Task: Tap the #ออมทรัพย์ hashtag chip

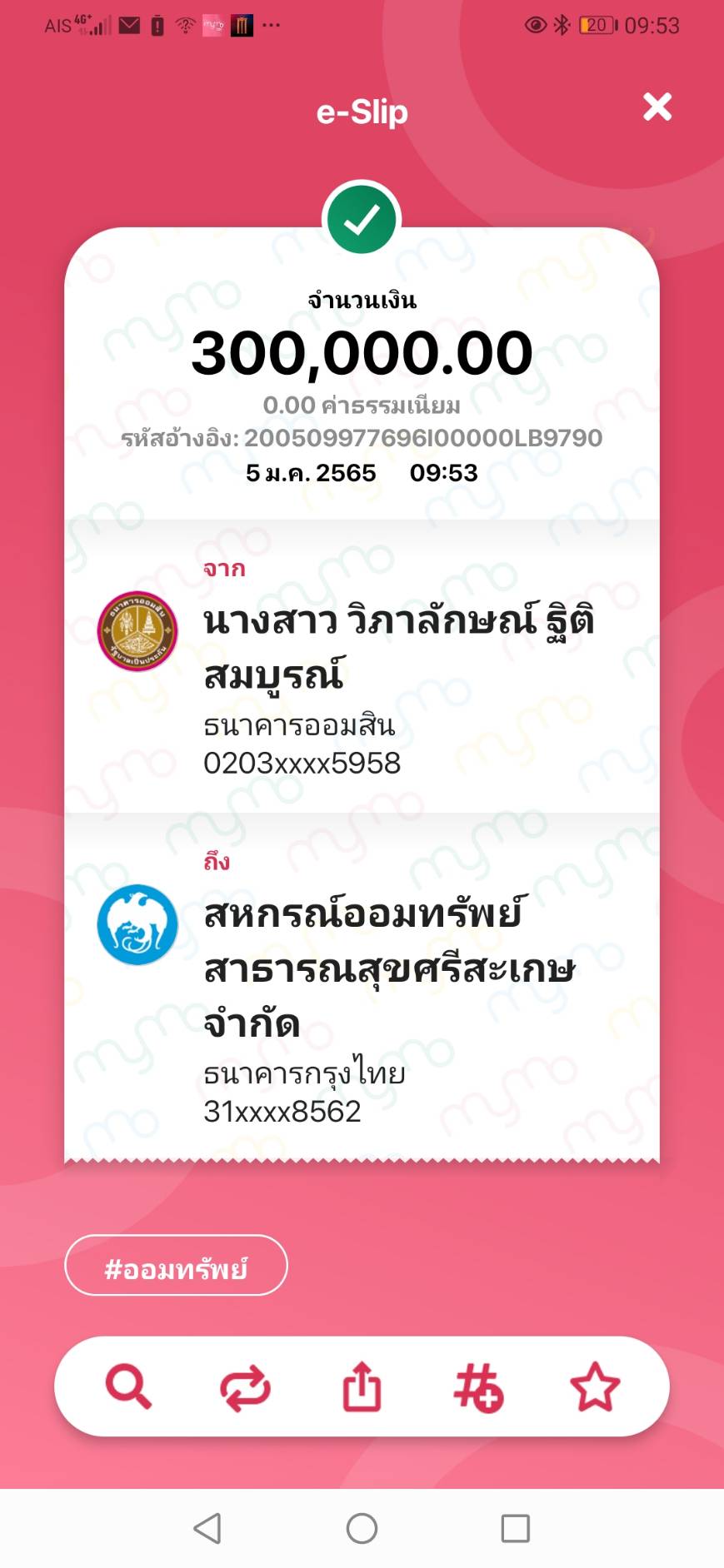Action: [176, 1265]
